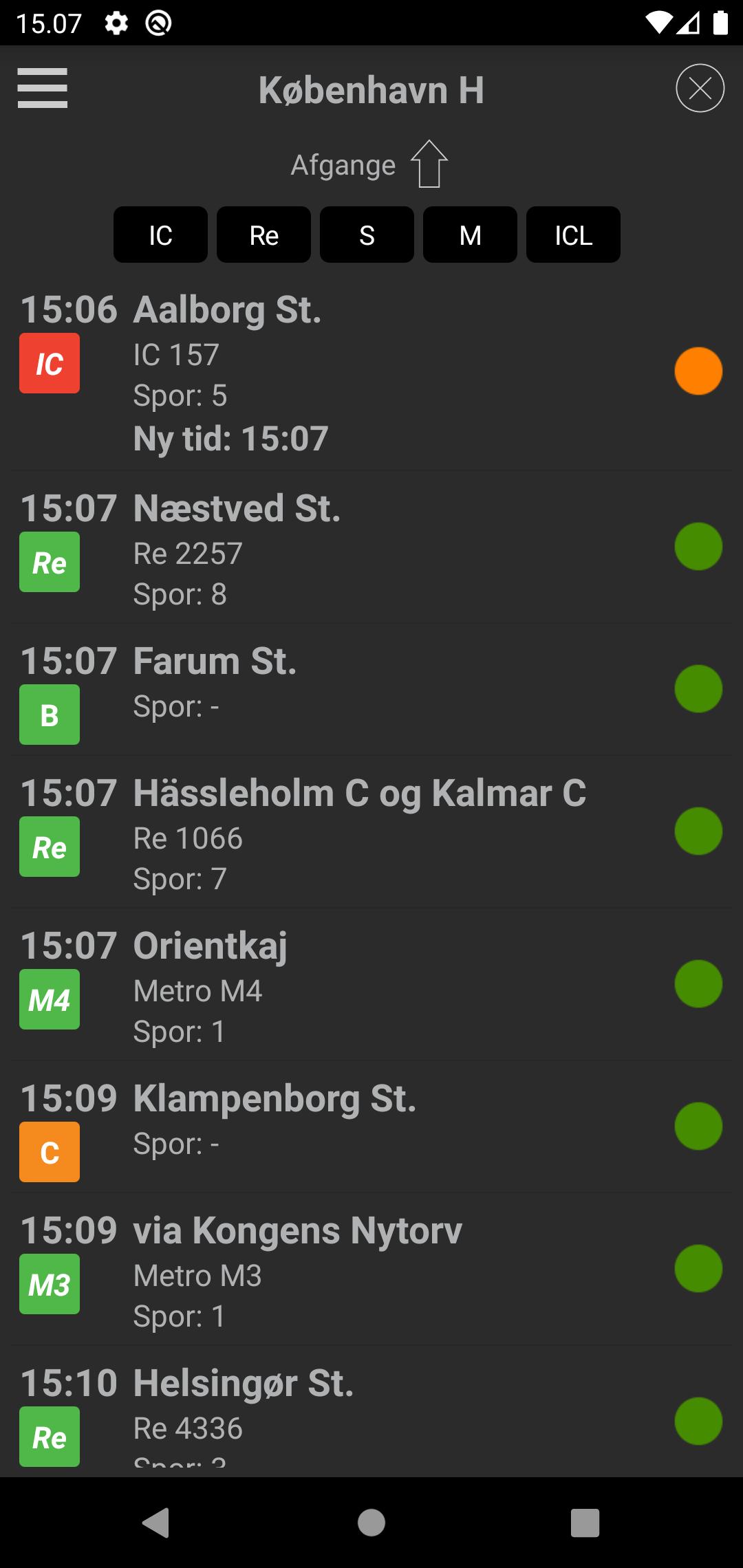View the Næstved St. Re 2257 departure
Image resolution: width=743 pixels, height=1568 pixels.
click(x=344, y=549)
